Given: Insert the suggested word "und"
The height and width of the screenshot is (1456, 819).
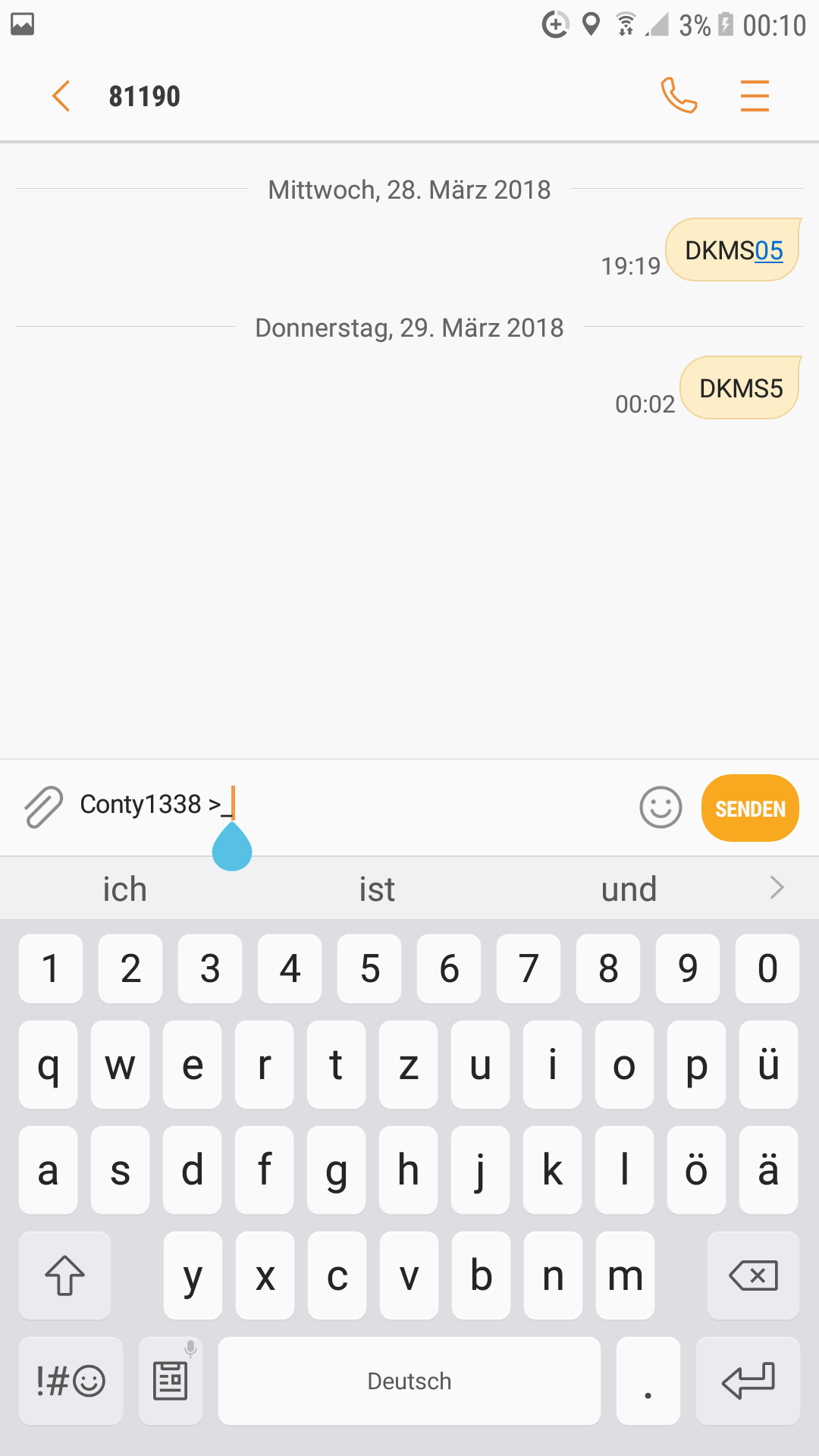Looking at the screenshot, I should pos(629,889).
